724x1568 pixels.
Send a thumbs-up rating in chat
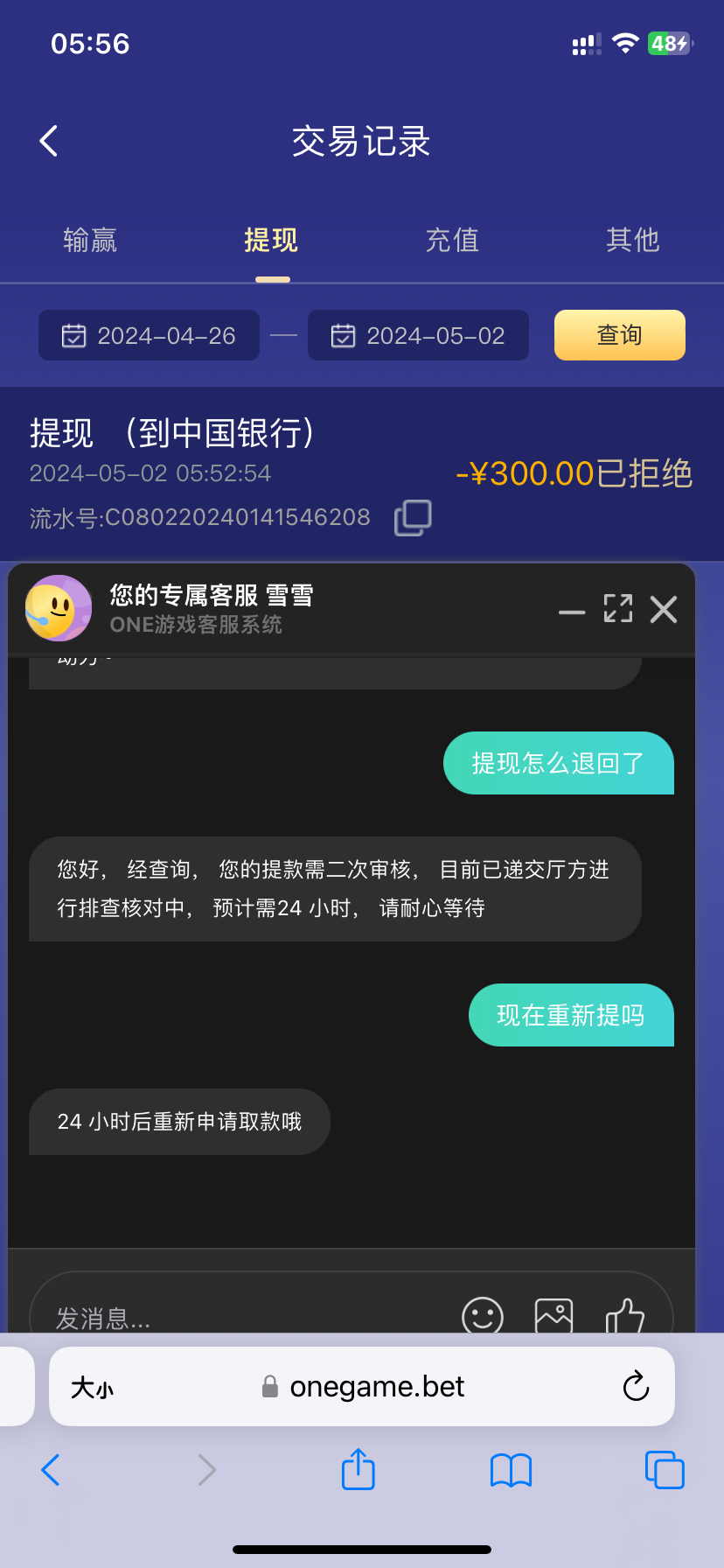[625, 1315]
